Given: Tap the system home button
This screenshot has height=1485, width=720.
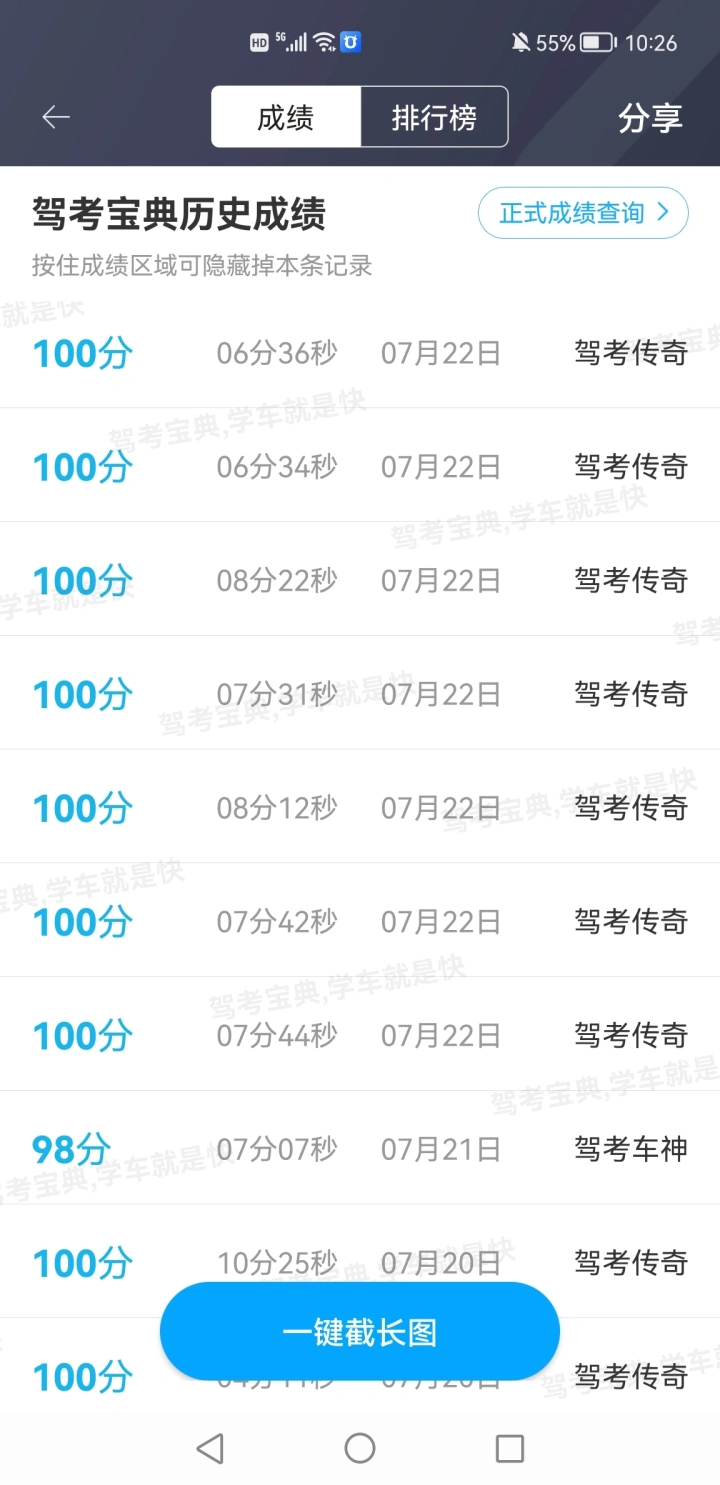Looking at the screenshot, I should tap(360, 1448).
